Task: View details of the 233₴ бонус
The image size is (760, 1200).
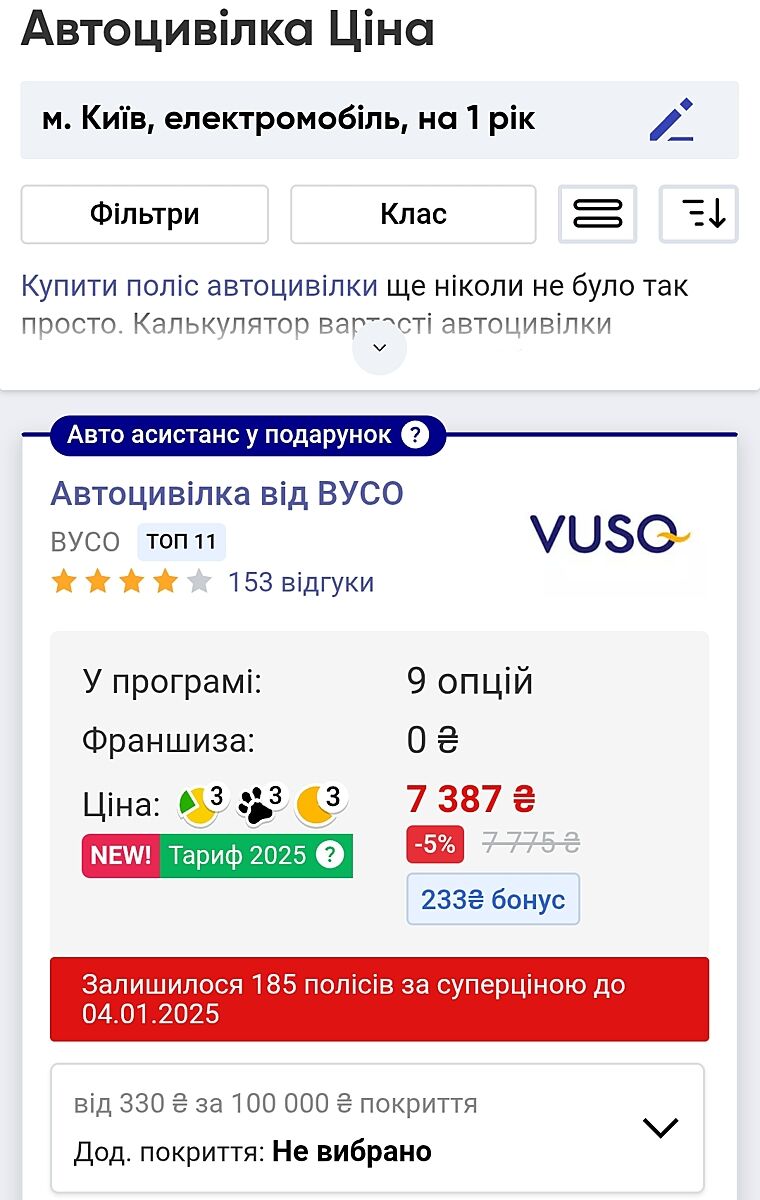Action: pos(493,899)
